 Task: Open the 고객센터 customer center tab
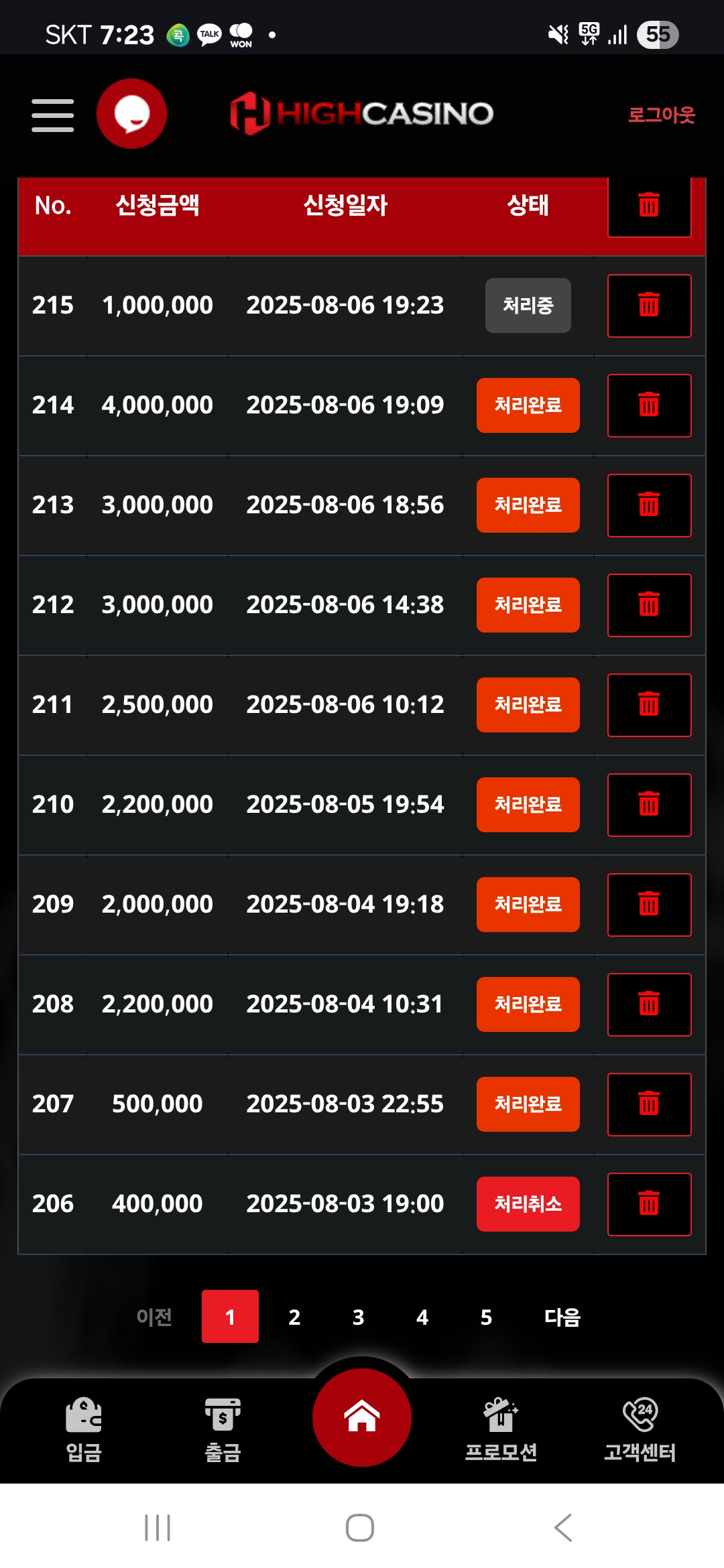coord(640,1429)
